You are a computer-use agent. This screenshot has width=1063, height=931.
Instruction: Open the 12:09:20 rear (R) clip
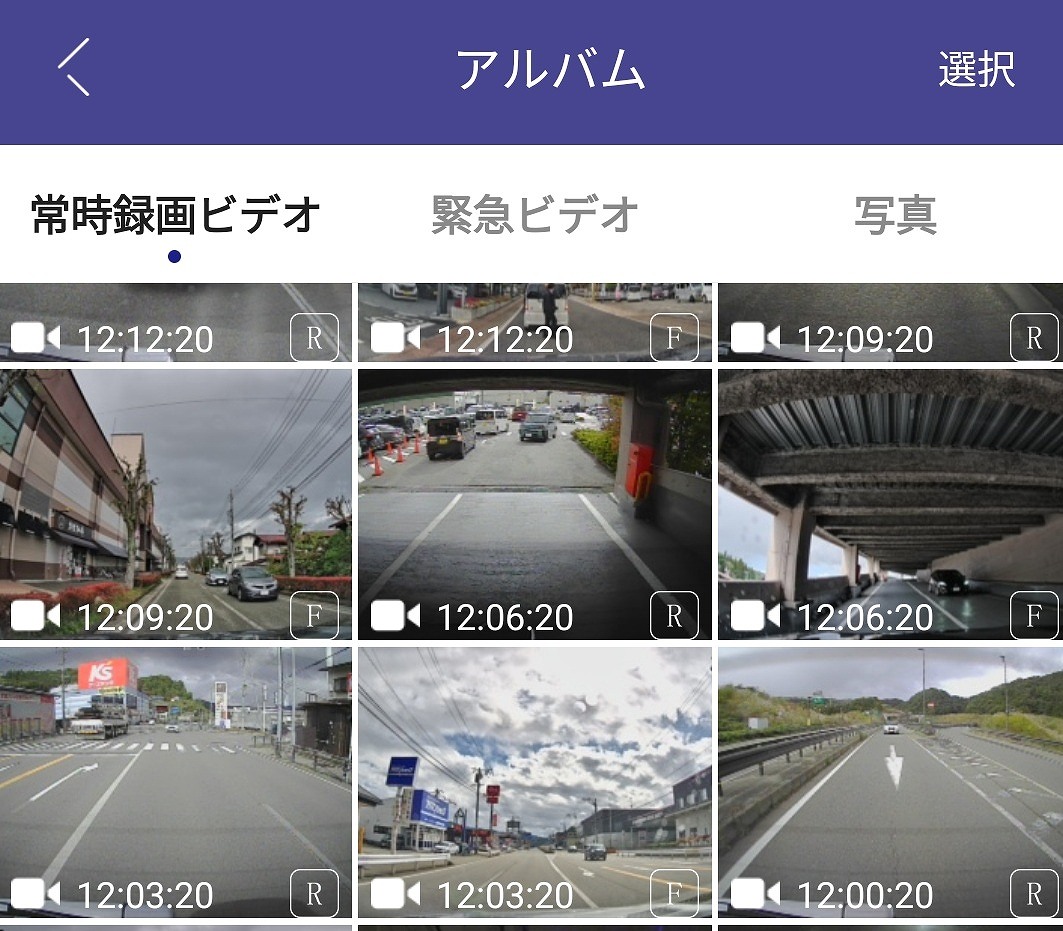(890, 322)
